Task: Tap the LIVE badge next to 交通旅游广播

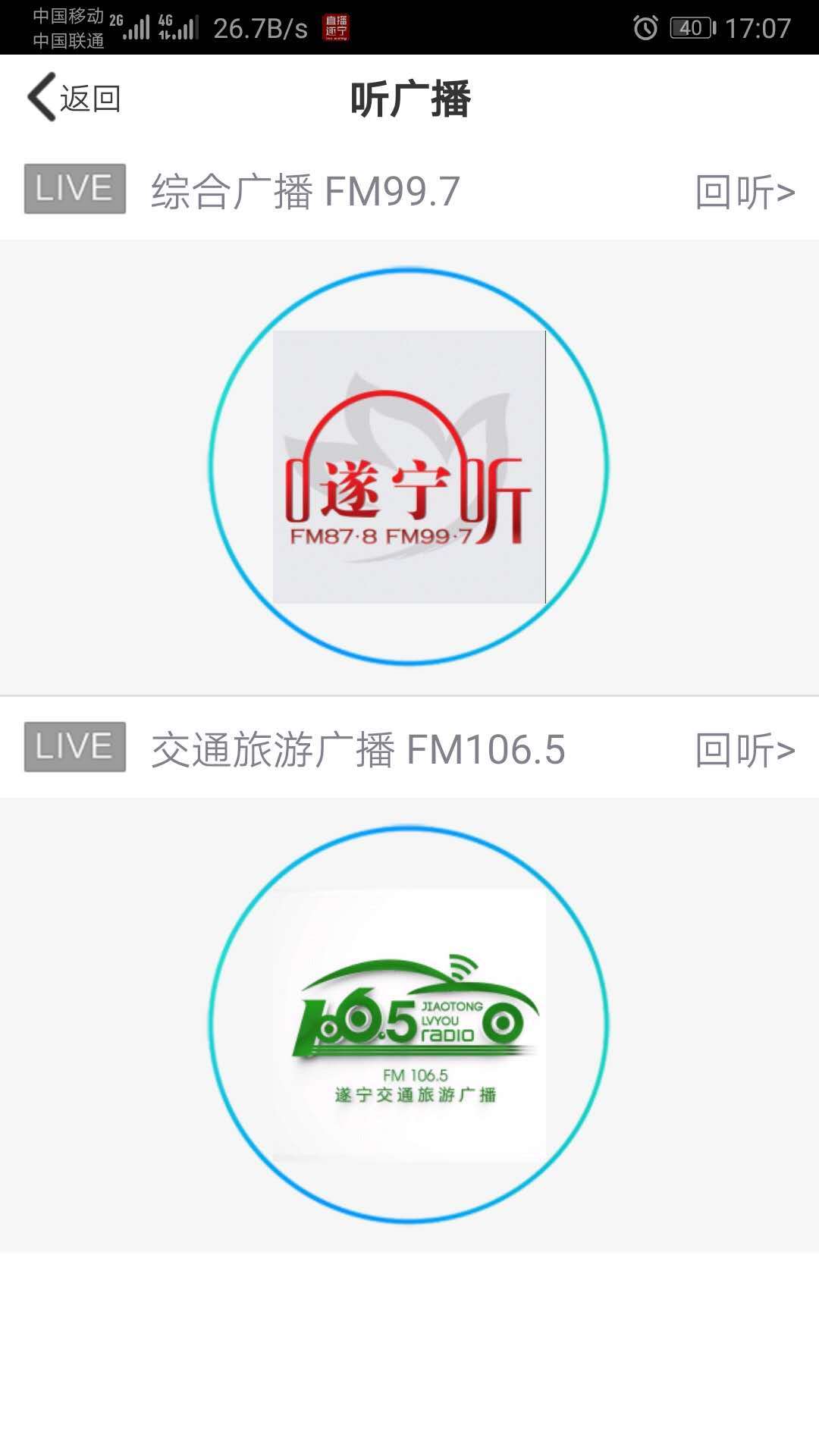Action: (x=74, y=748)
